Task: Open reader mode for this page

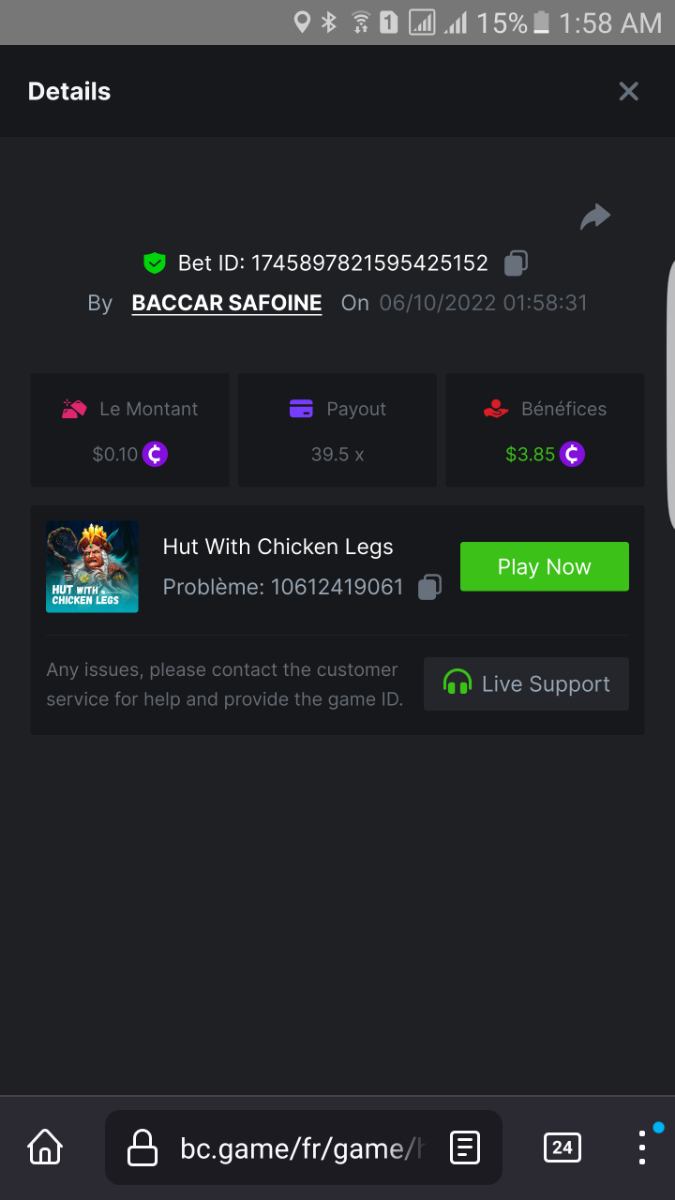Action: coord(465,1148)
